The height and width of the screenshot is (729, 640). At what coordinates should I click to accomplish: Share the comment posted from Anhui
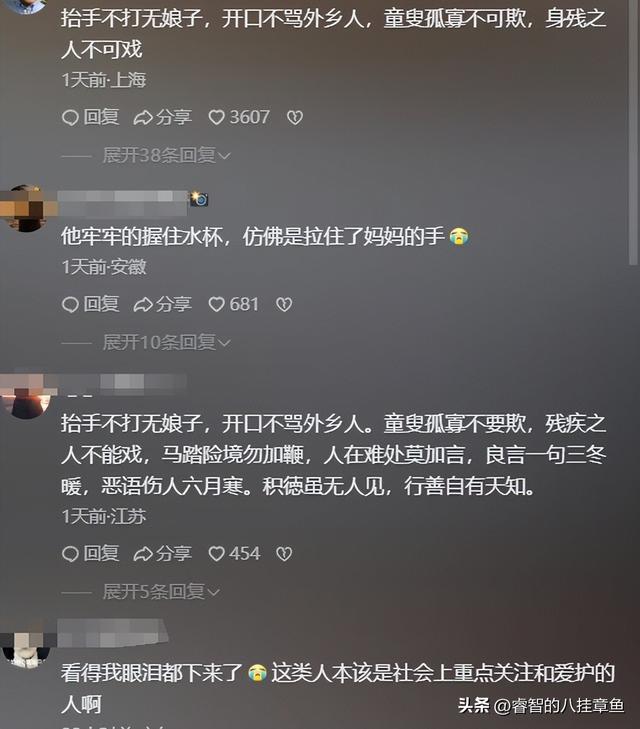pyautogui.click(x=162, y=304)
